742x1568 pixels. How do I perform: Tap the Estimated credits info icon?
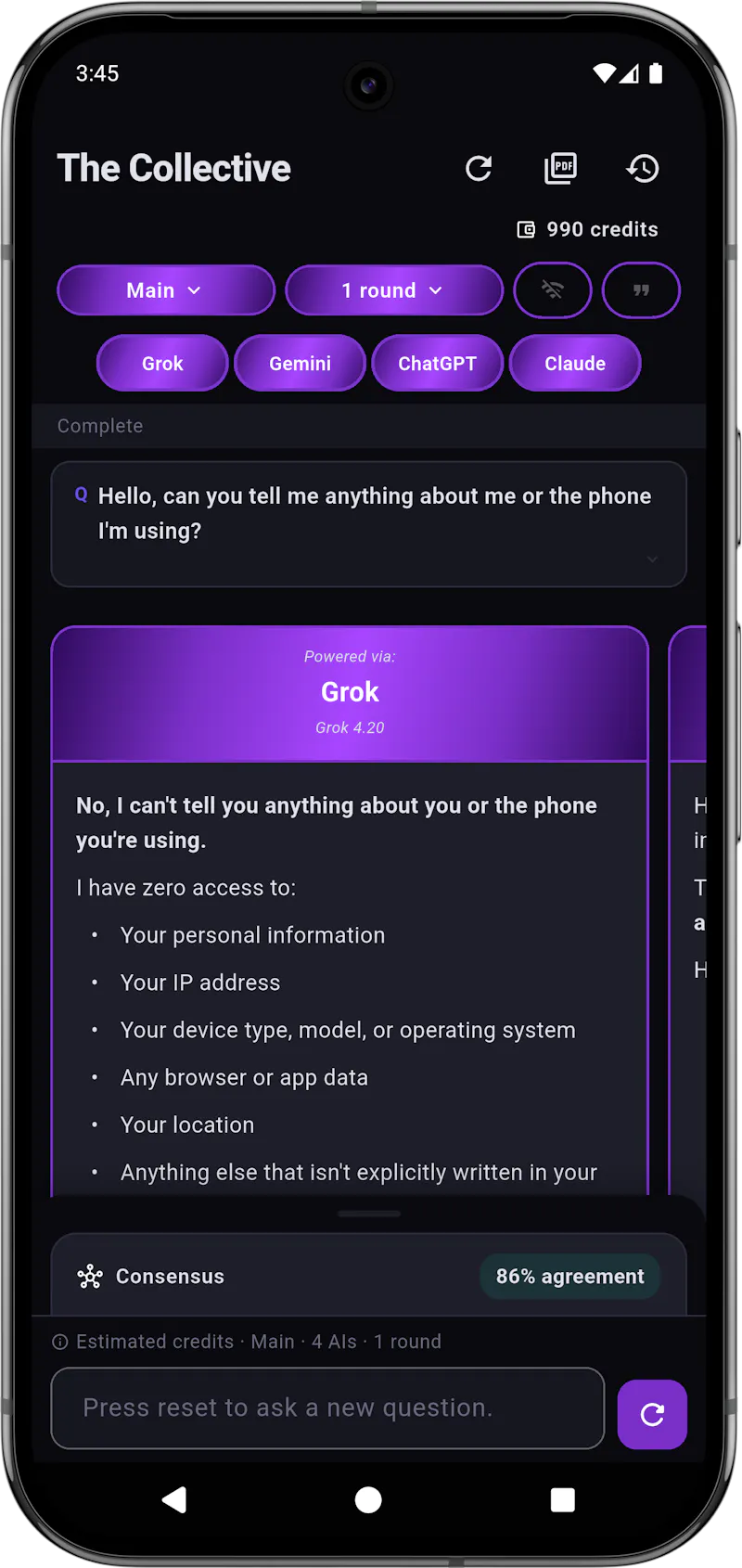pyautogui.click(x=60, y=1342)
